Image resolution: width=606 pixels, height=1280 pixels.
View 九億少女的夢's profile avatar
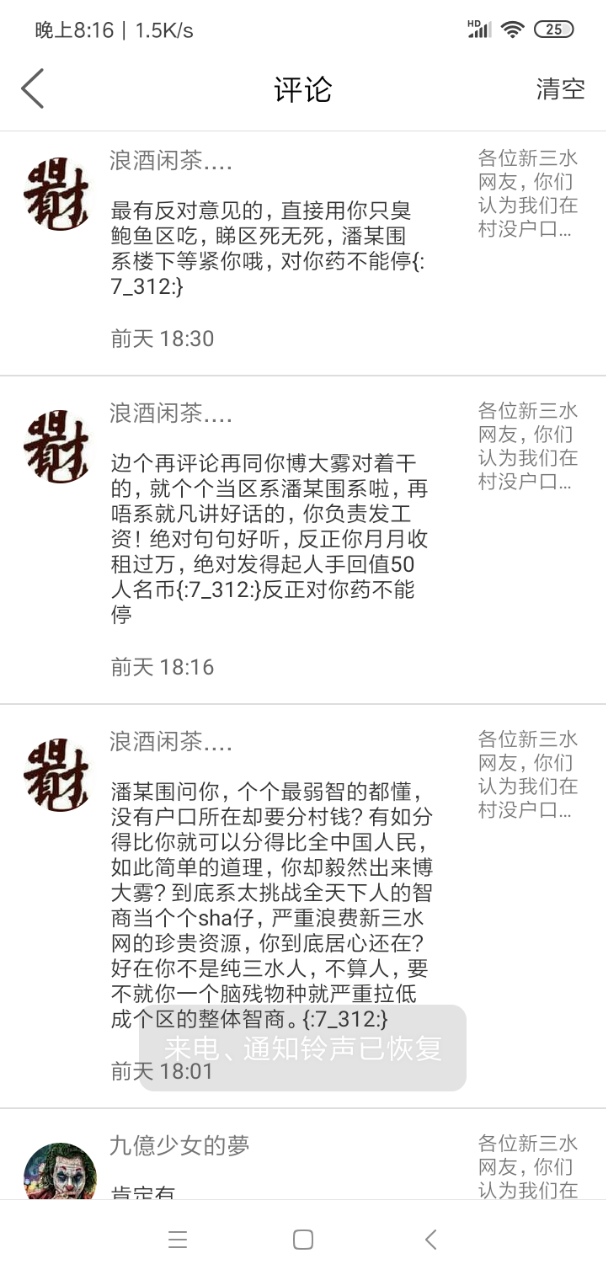[x=59, y=1172]
